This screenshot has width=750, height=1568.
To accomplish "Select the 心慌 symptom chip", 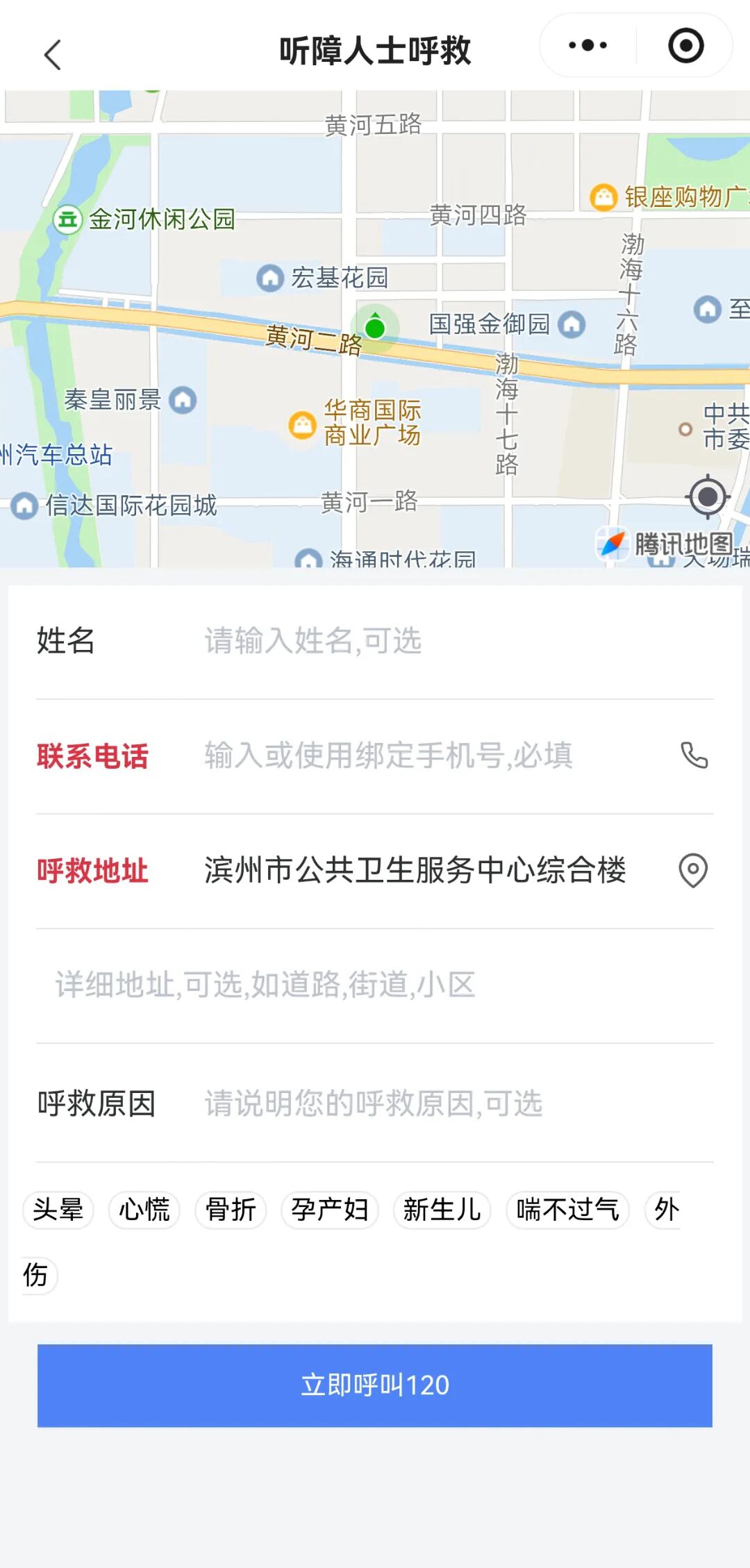I will coord(144,1210).
